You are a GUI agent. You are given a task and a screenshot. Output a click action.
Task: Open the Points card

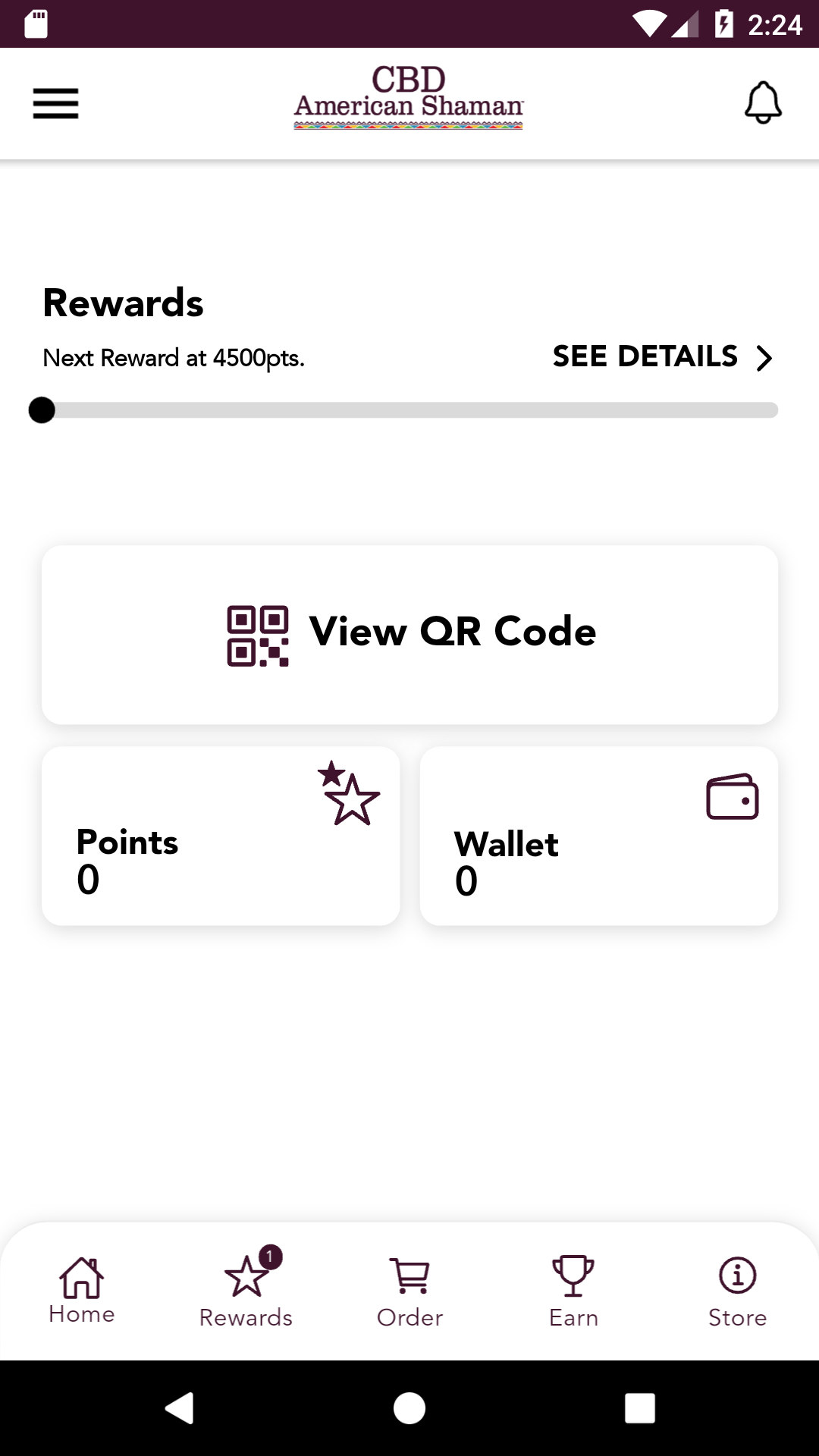[x=221, y=836]
